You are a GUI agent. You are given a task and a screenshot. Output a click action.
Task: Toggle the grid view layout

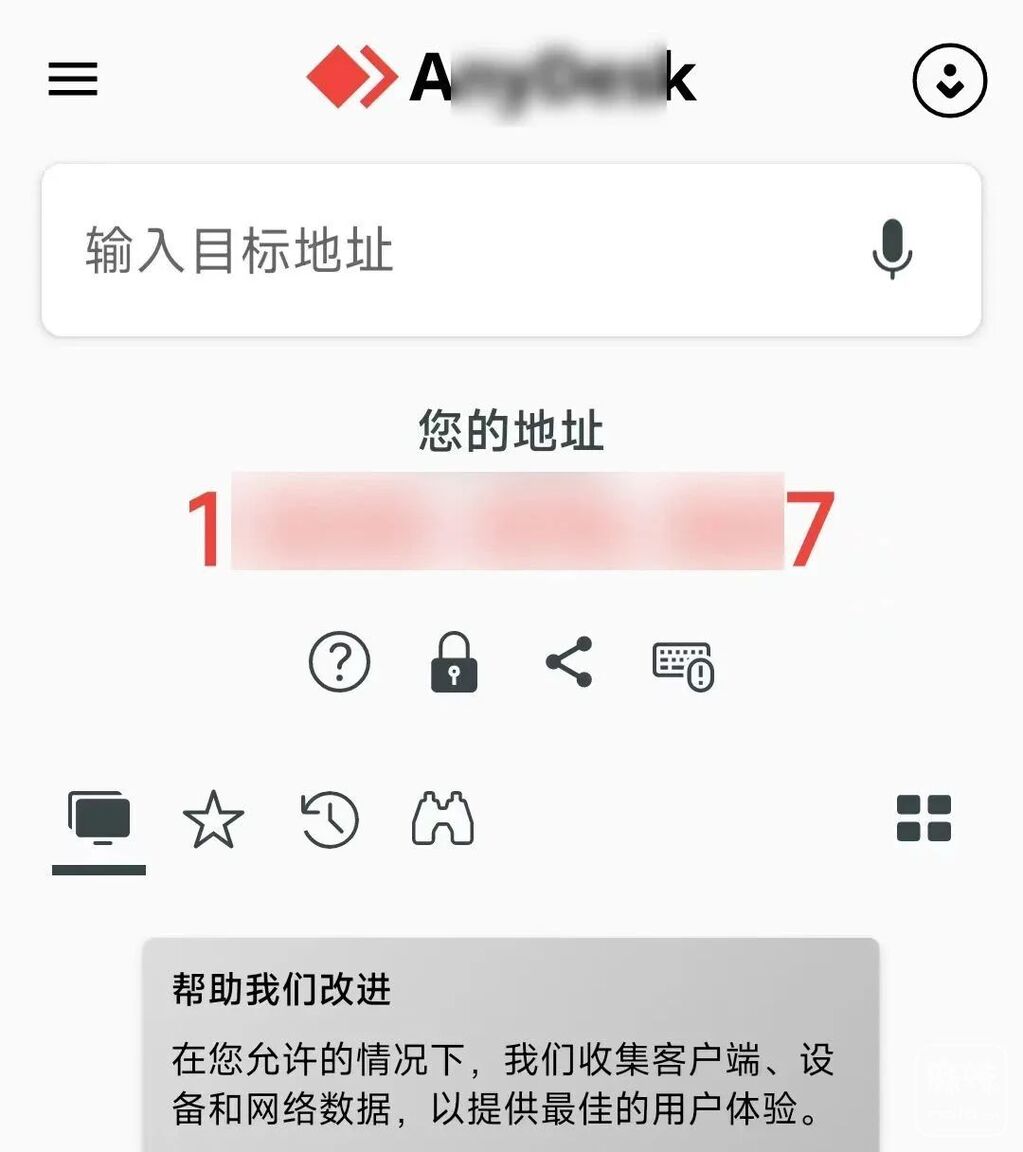coord(923,818)
